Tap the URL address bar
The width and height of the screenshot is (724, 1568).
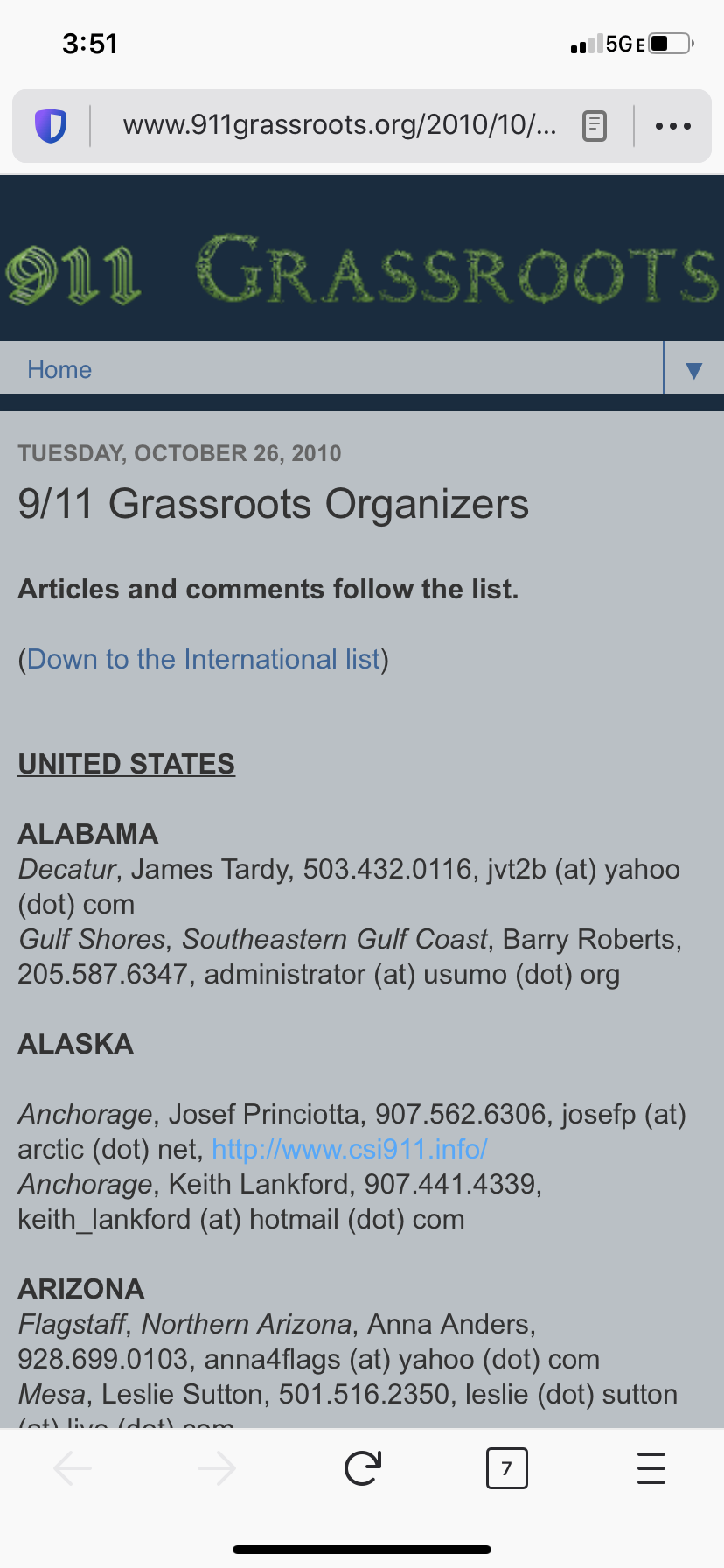click(x=339, y=126)
